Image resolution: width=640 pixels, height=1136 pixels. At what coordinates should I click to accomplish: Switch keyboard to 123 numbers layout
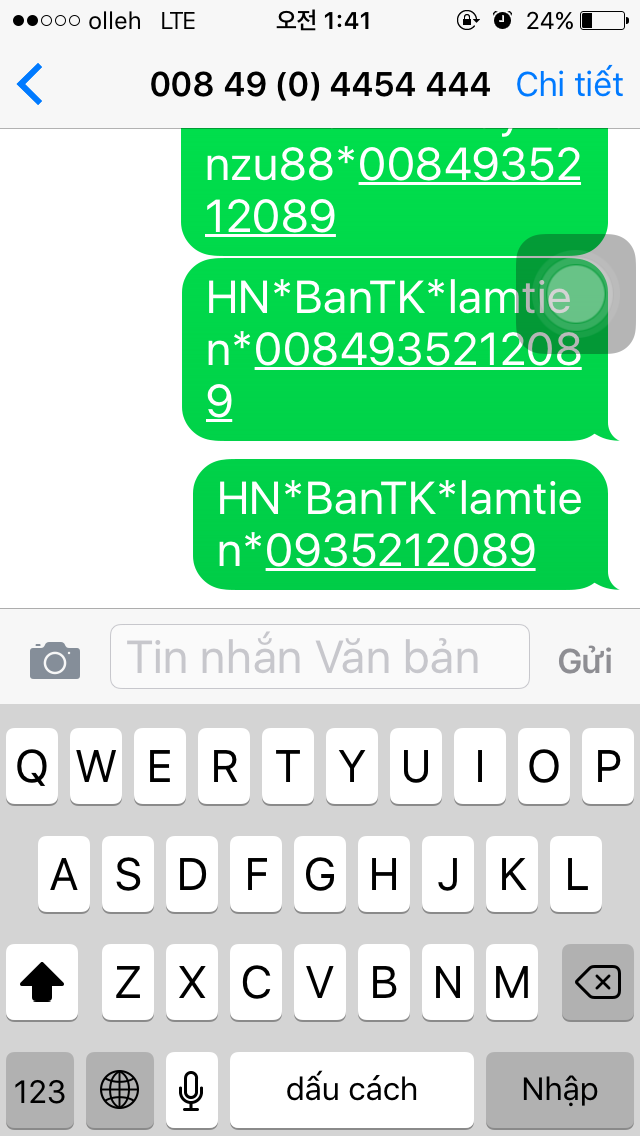[40, 1090]
